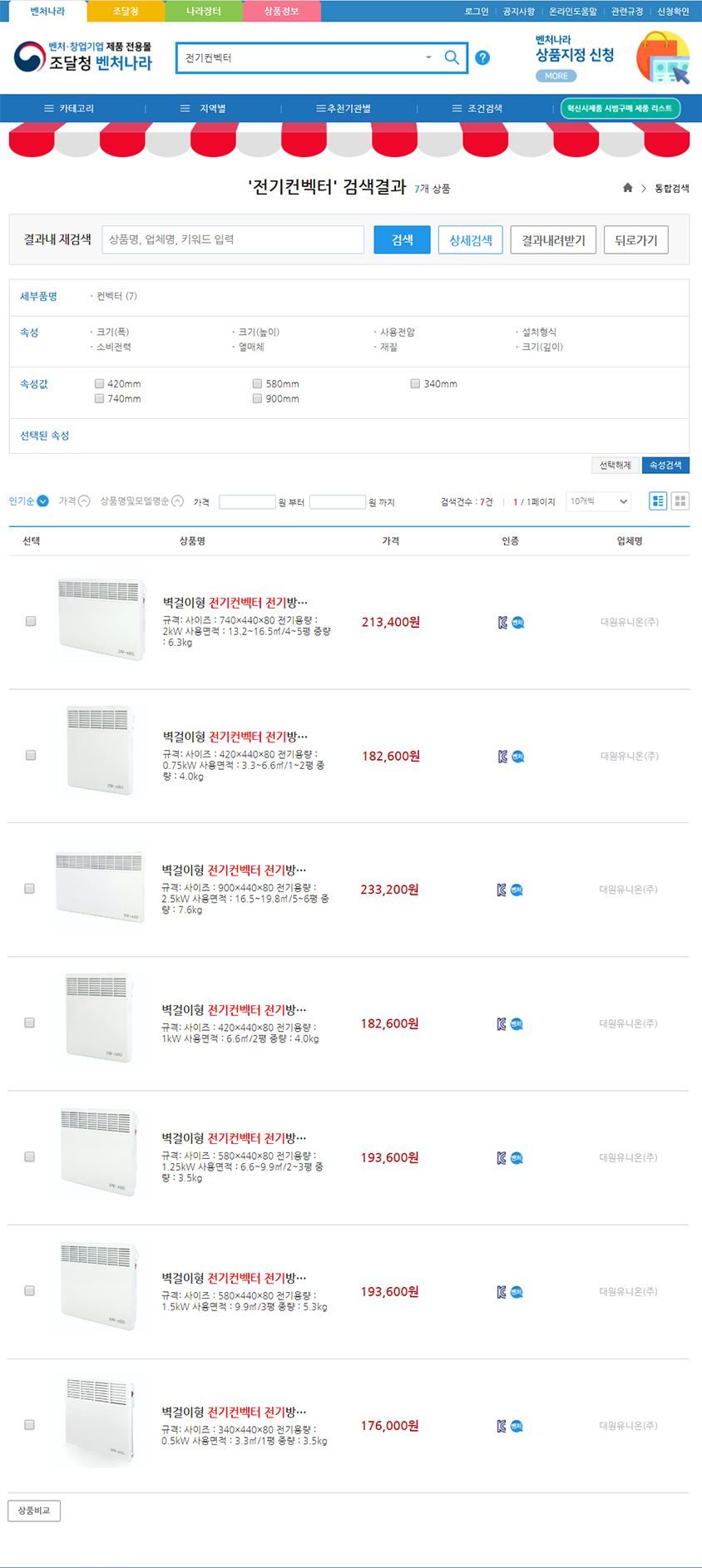Open 상세검색 advanced search
The width and height of the screenshot is (702, 1568).
click(470, 240)
